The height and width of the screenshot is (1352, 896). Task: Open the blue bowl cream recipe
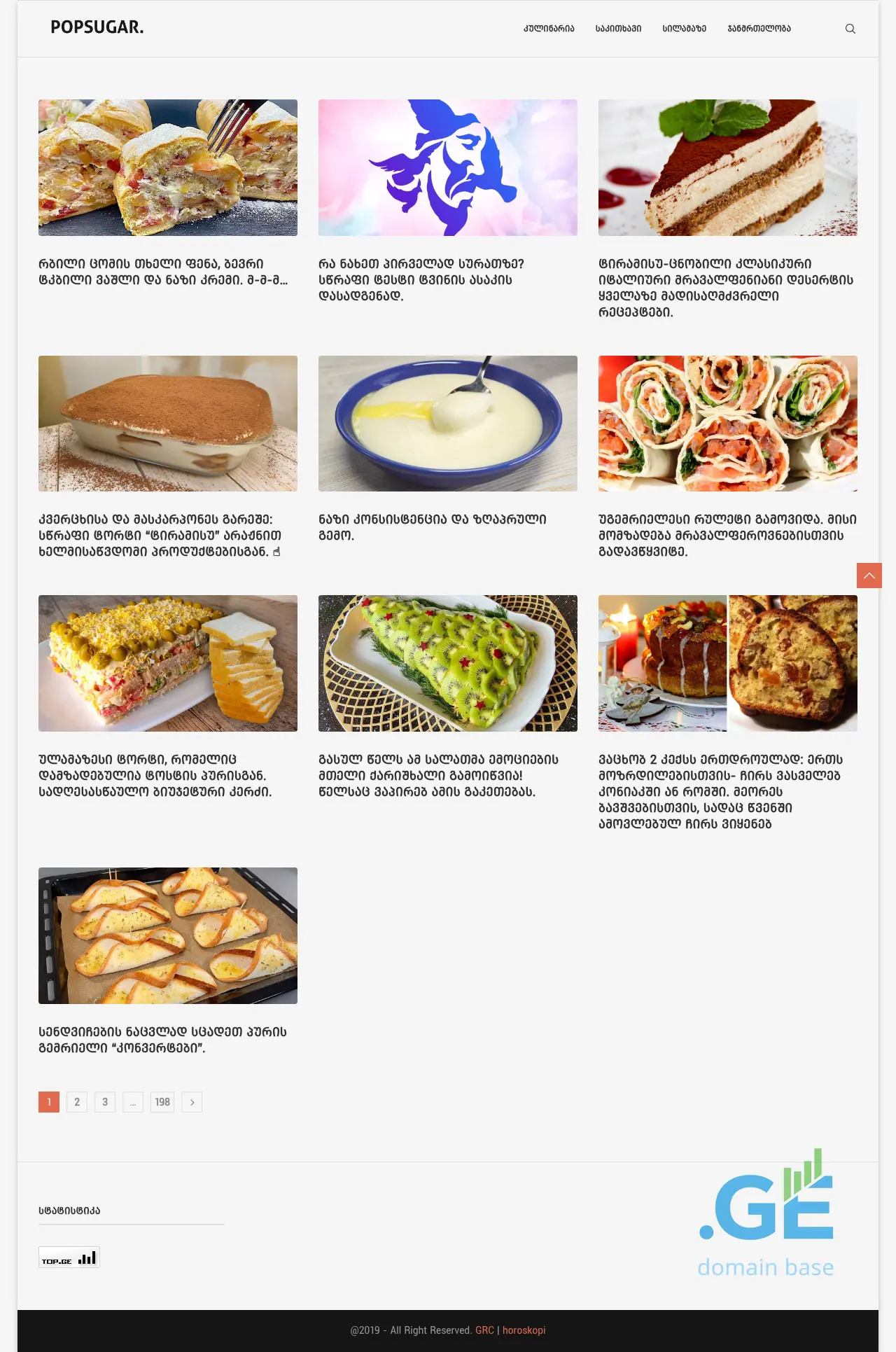coord(448,424)
